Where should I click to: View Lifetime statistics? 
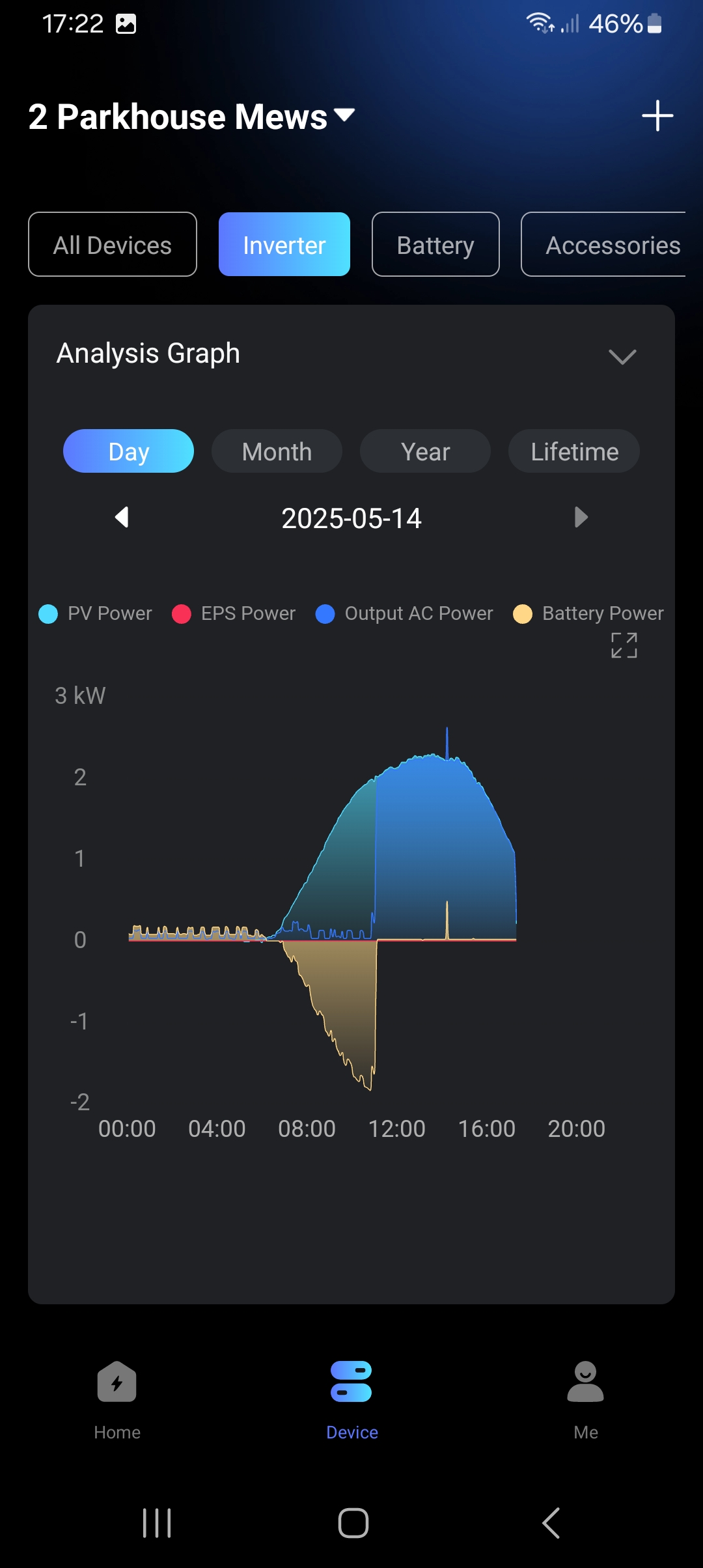pos(574,451)
